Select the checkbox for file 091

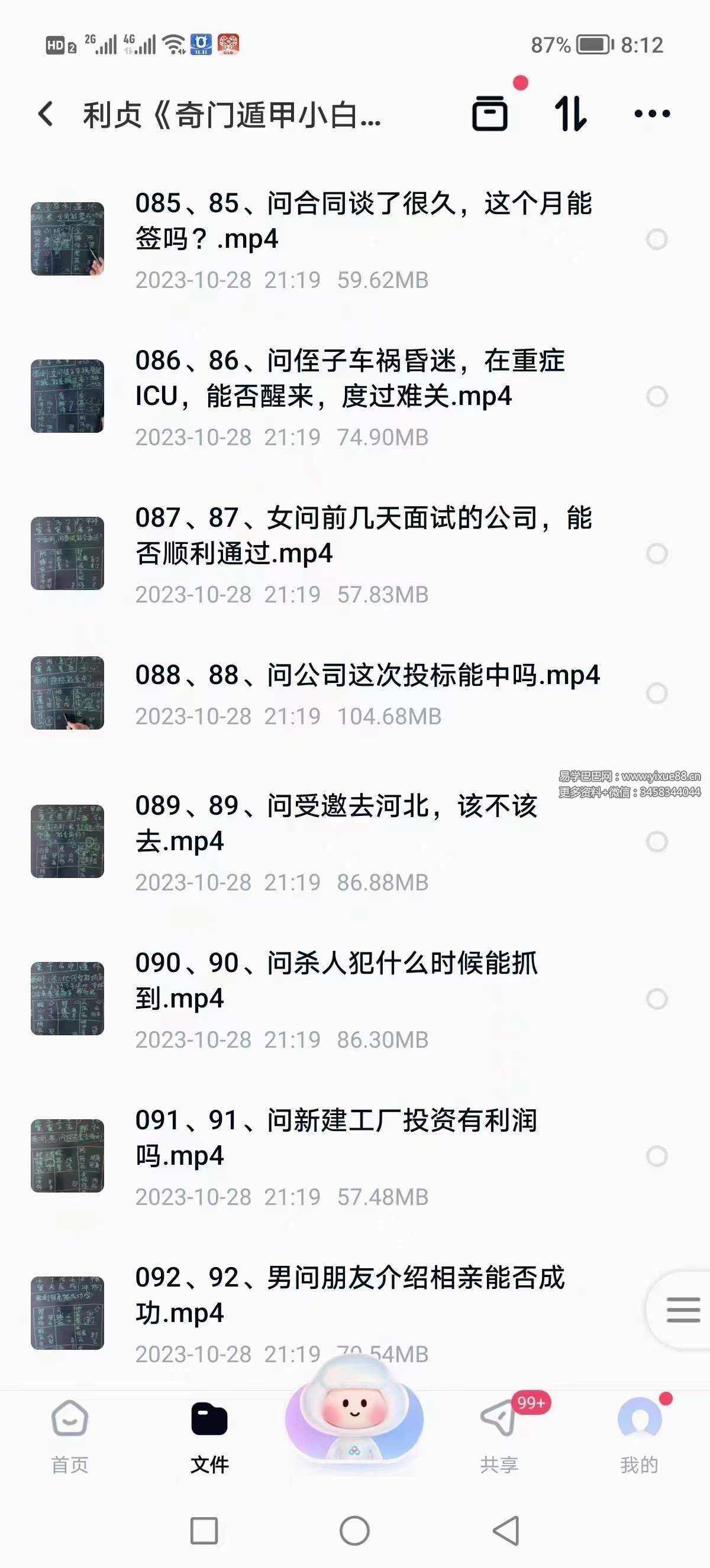coord(656,1156)
